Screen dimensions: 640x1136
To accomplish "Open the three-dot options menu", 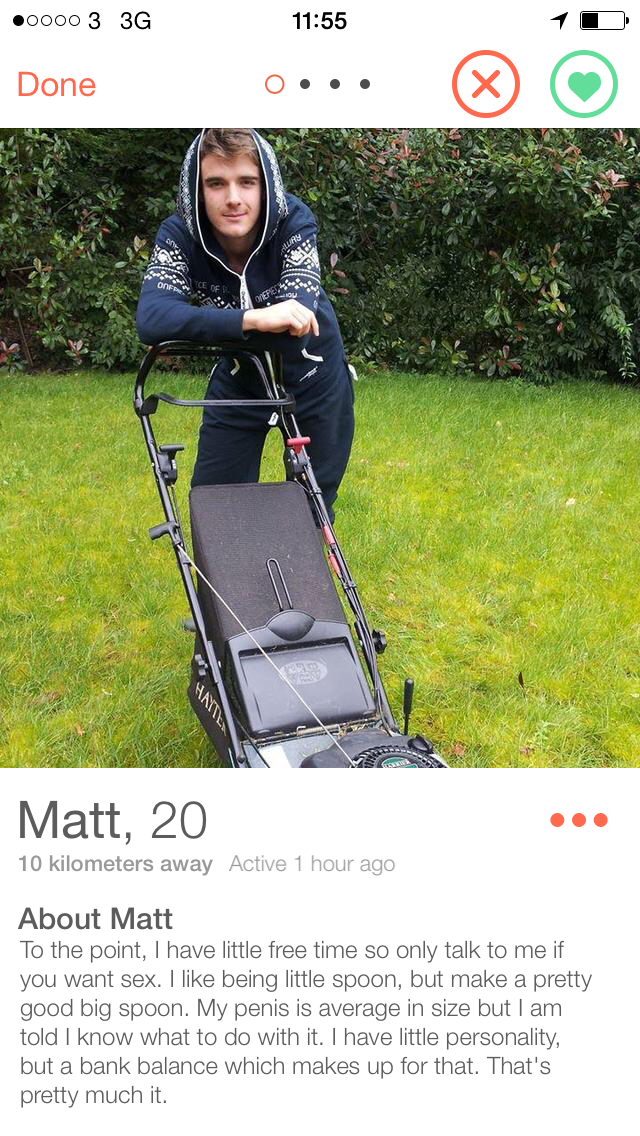I will pyautogui.click(x=579, y=820).
